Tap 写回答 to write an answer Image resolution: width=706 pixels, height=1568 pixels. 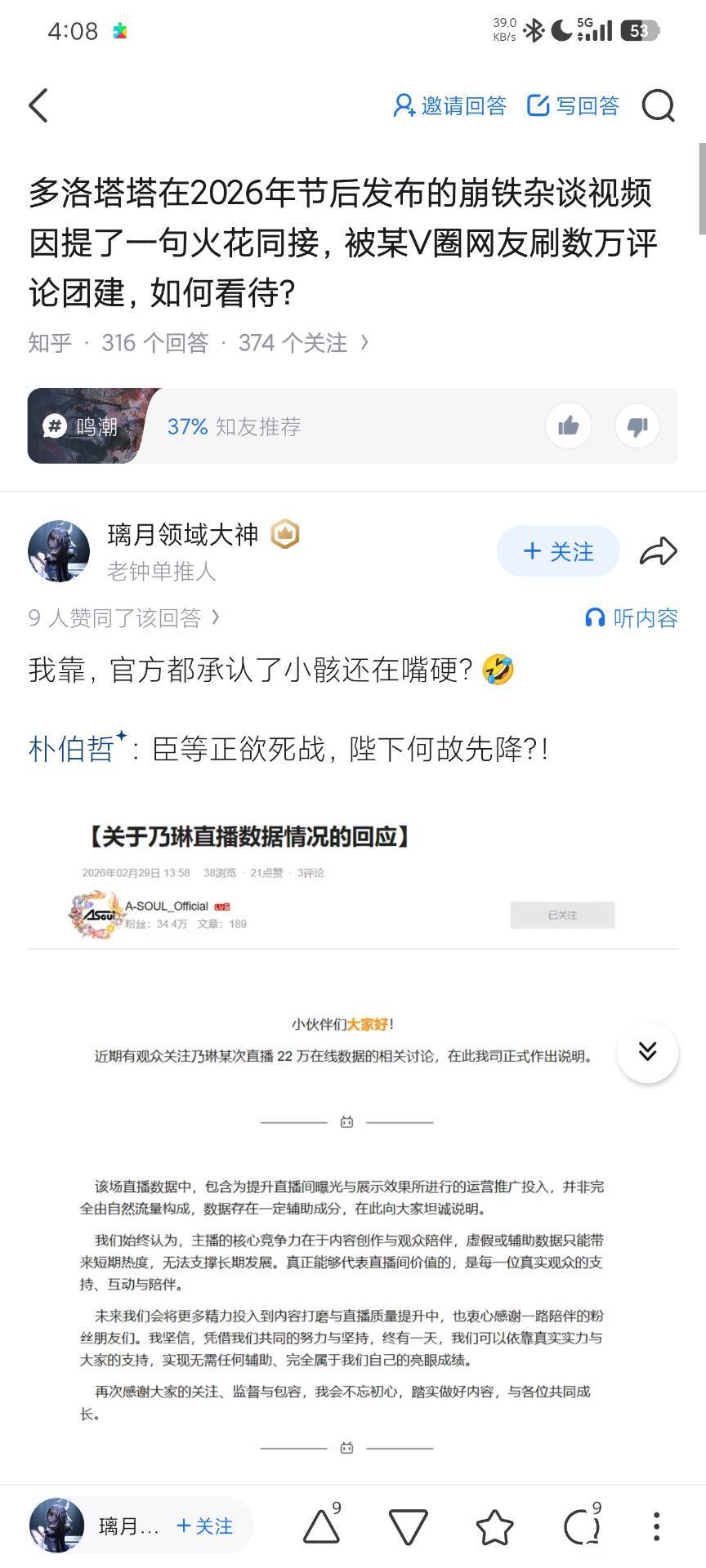click(574, 105)
